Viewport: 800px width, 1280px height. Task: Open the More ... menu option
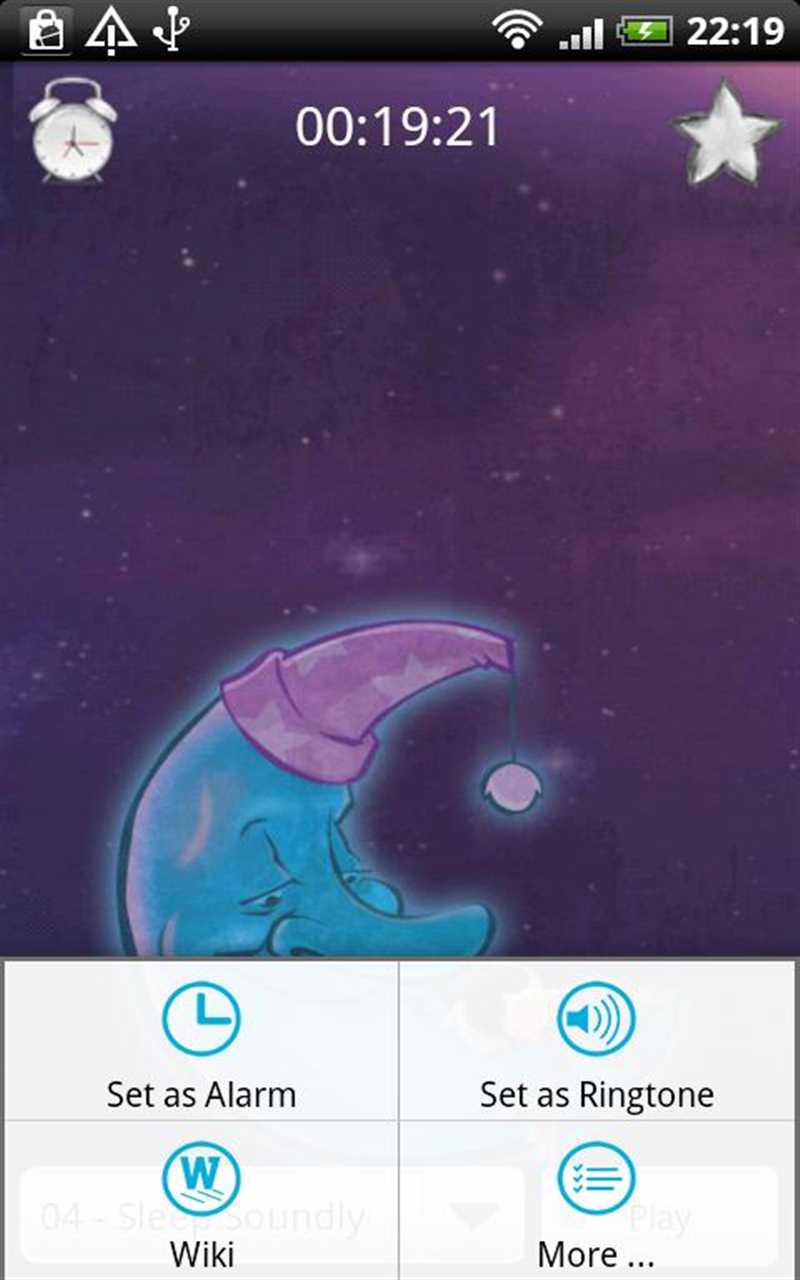coord(597,1200)
